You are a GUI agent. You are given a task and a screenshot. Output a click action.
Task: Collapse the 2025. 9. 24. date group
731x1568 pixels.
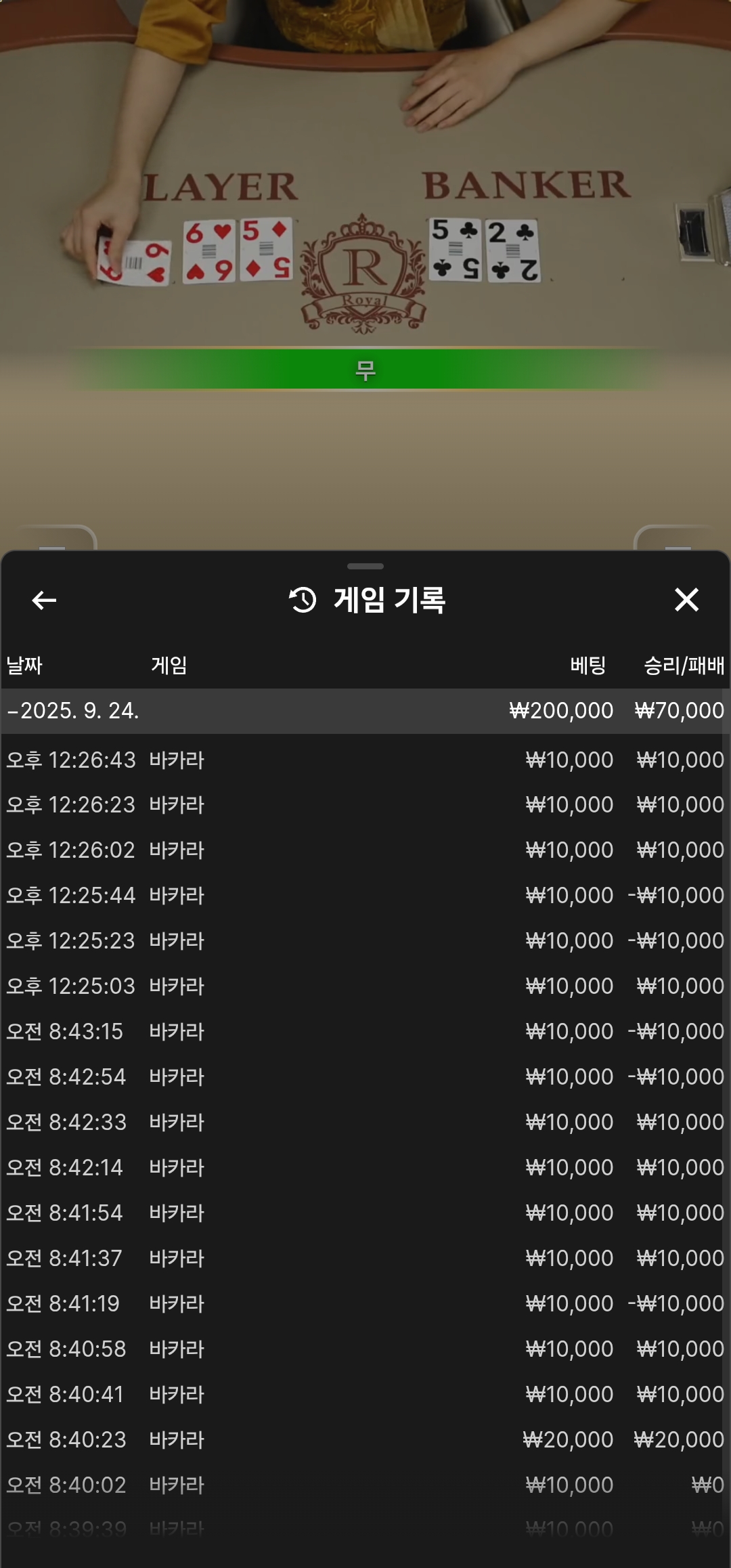tap(365, 711)
